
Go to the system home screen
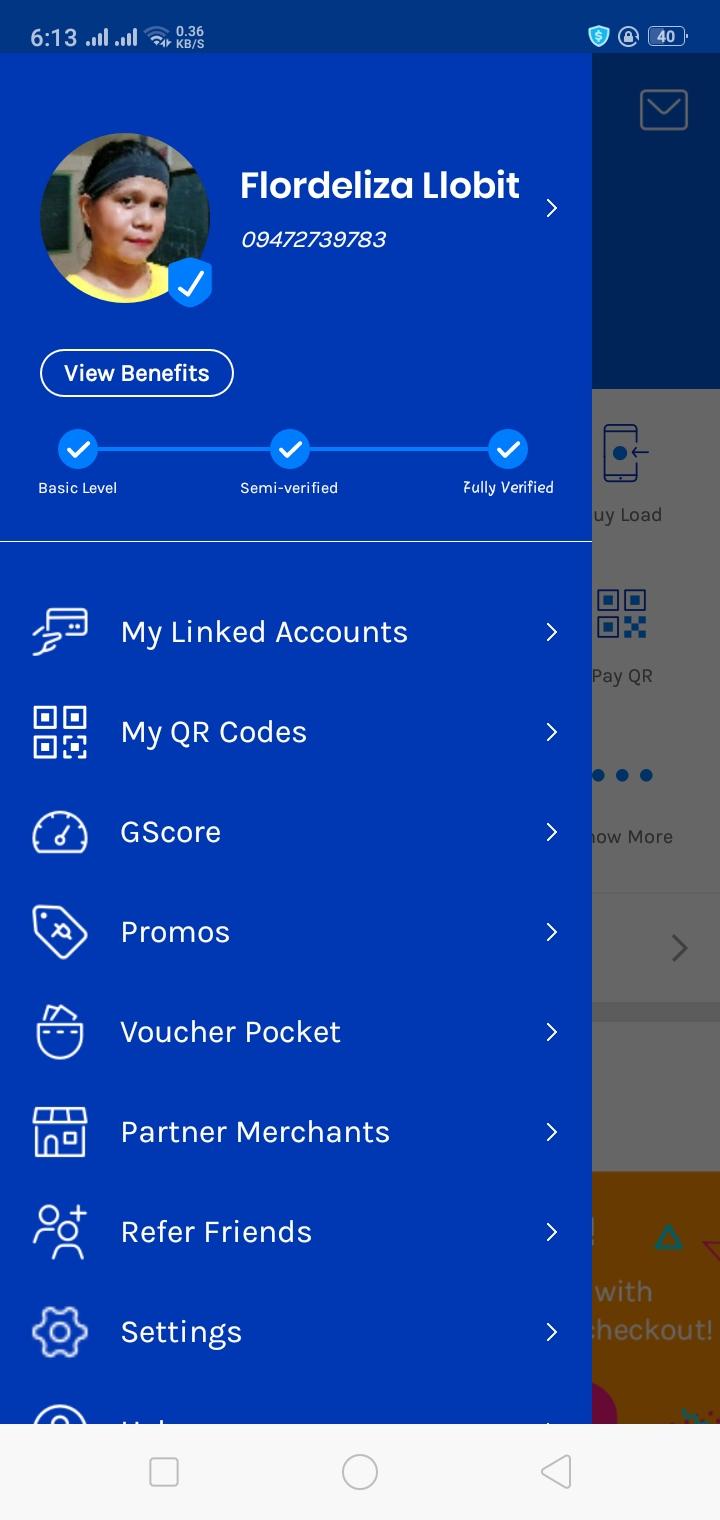[360, 1472]
